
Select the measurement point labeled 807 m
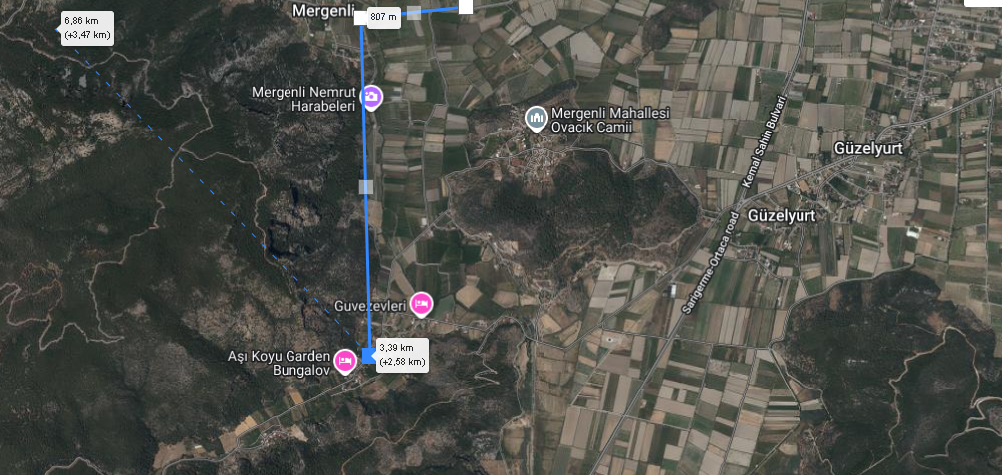361,17
